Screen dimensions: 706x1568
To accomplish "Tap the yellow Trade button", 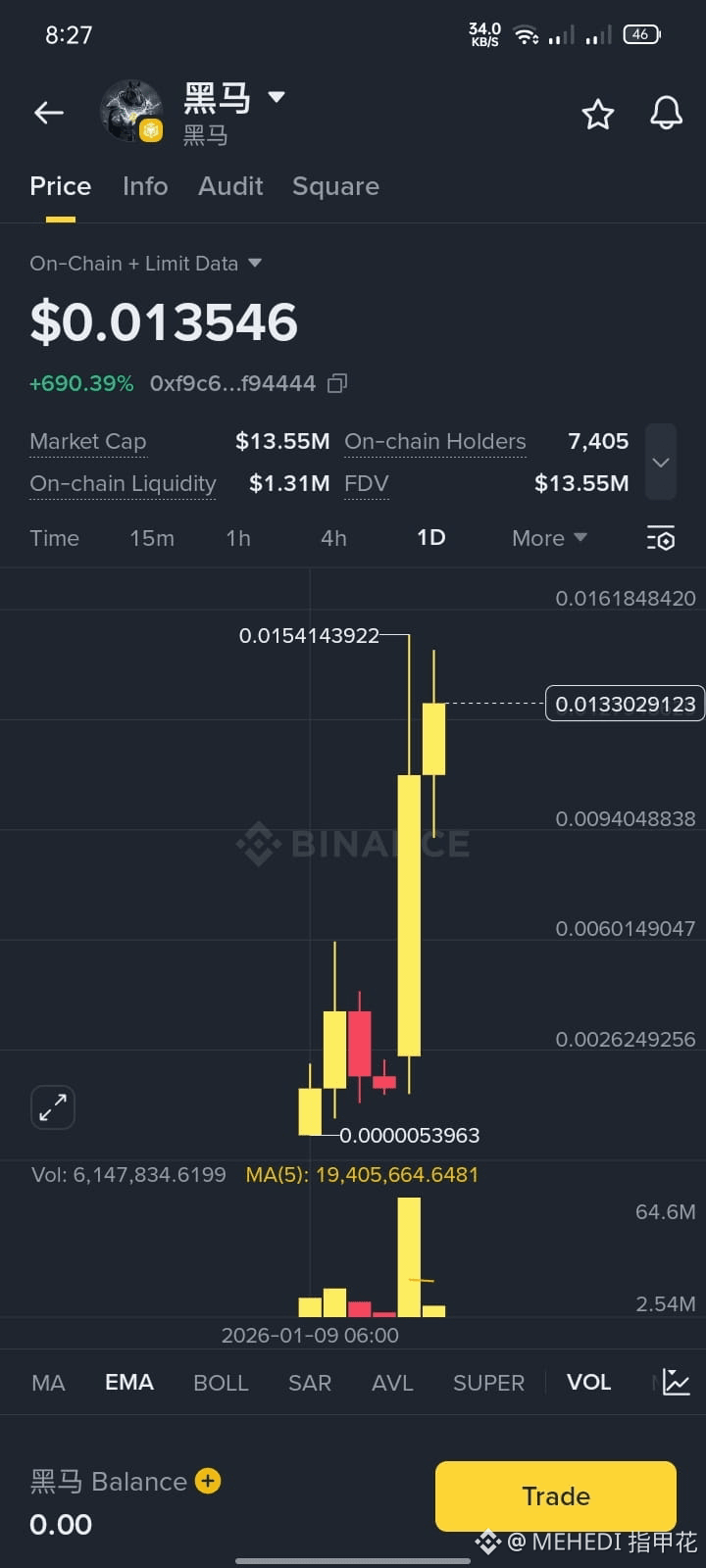I will point(555,1496).
